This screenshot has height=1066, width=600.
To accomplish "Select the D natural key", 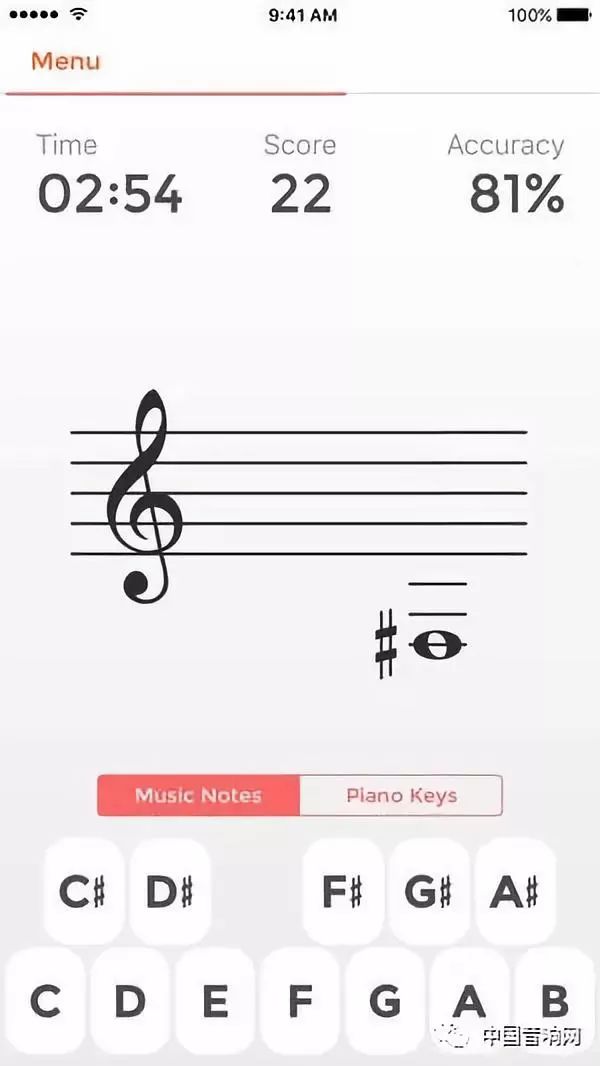I will click(130, 1000).
